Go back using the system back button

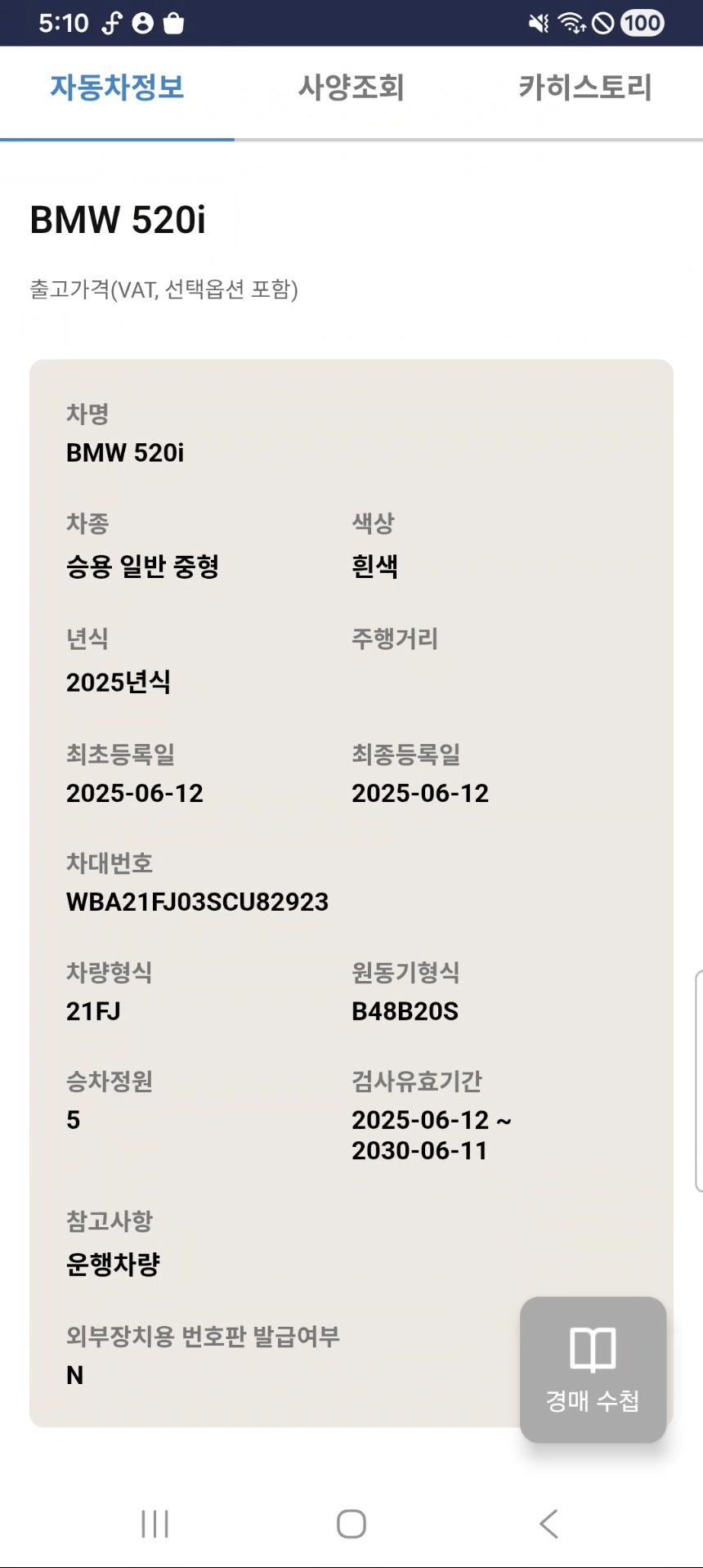point(549,1524)
